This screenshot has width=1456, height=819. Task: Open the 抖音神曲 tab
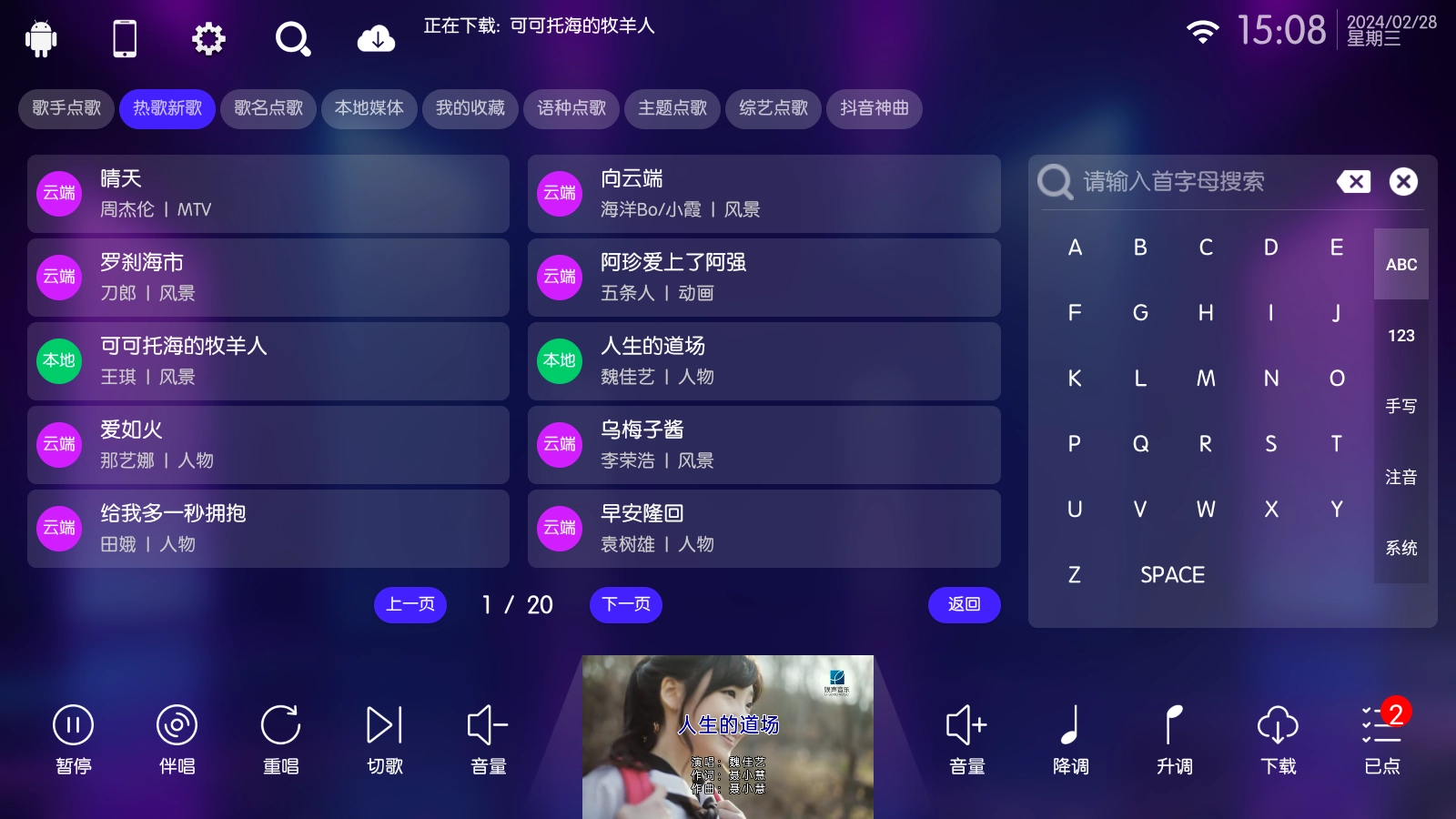[x=875, y=108]
